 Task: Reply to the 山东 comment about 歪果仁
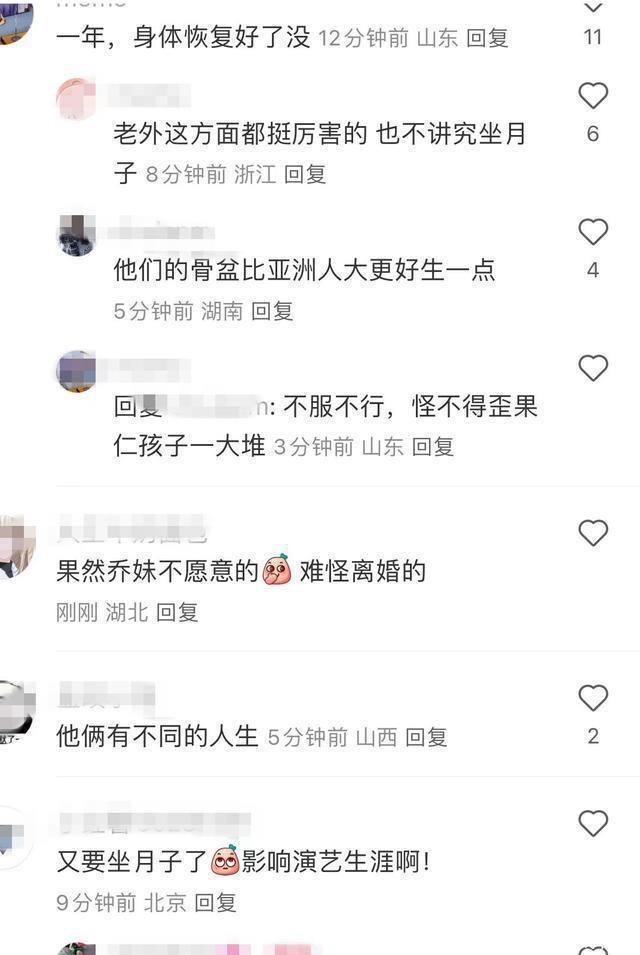click(433, 447)
